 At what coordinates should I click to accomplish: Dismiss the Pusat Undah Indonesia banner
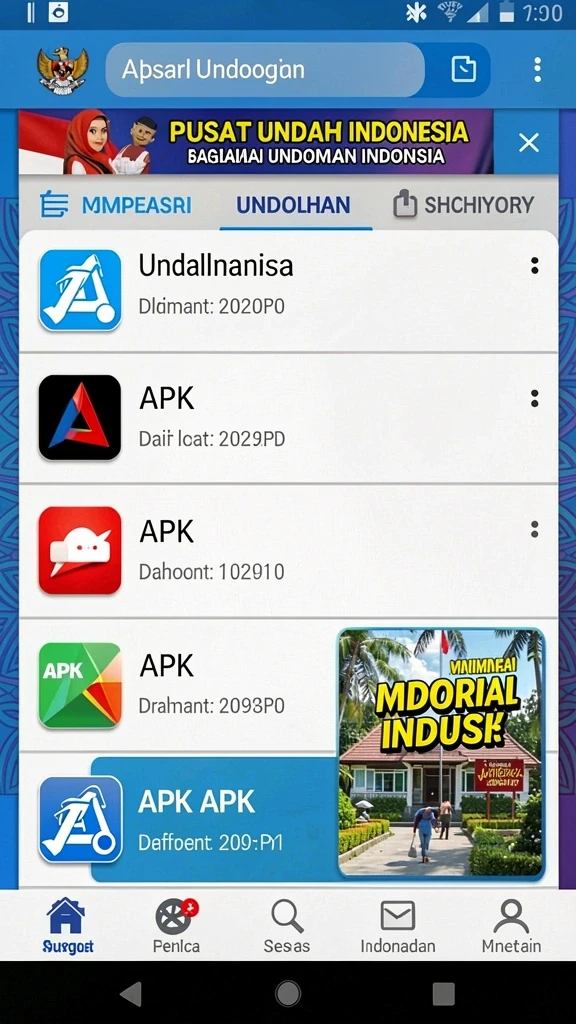coord(528,142)
